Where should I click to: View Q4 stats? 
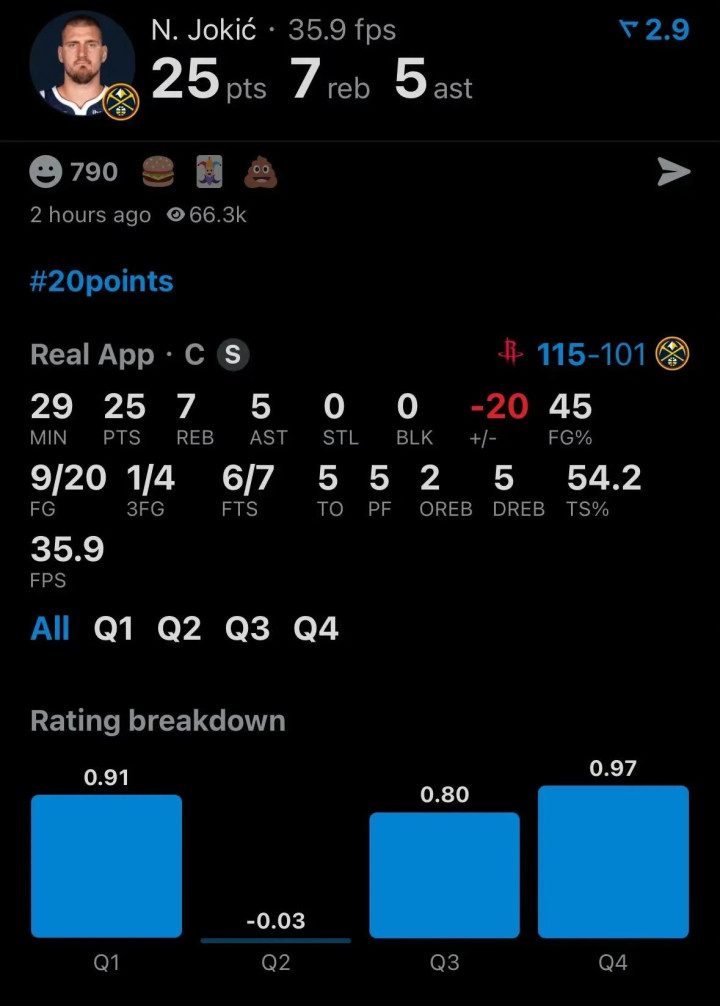tap(315, 629)
